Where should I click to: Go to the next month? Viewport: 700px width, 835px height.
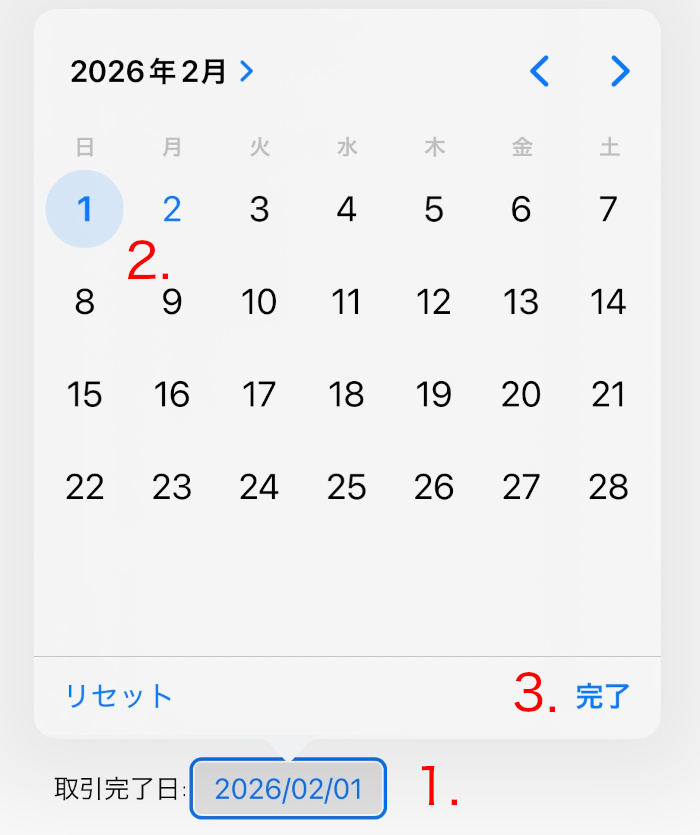[620, 71]
